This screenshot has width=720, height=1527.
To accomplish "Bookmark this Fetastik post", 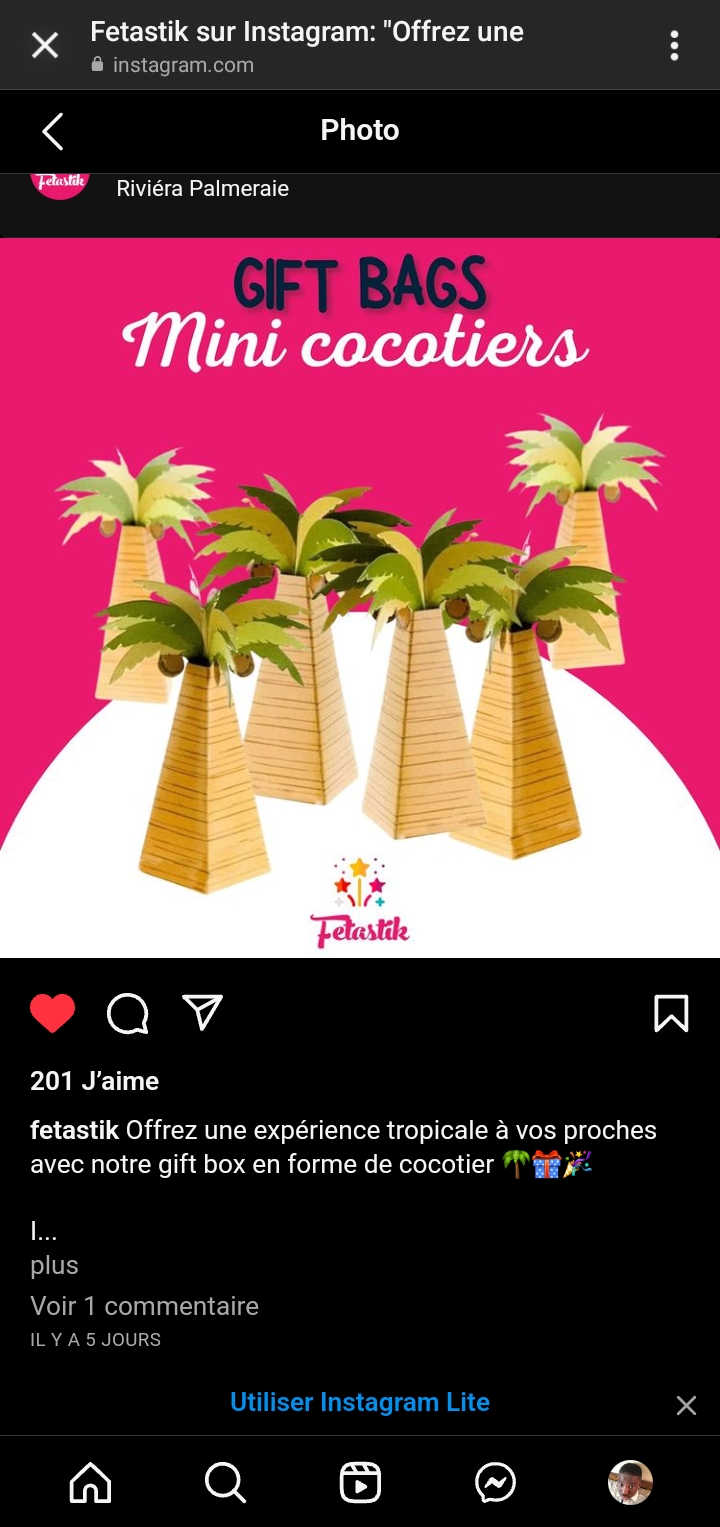I will click(671, 1013).
